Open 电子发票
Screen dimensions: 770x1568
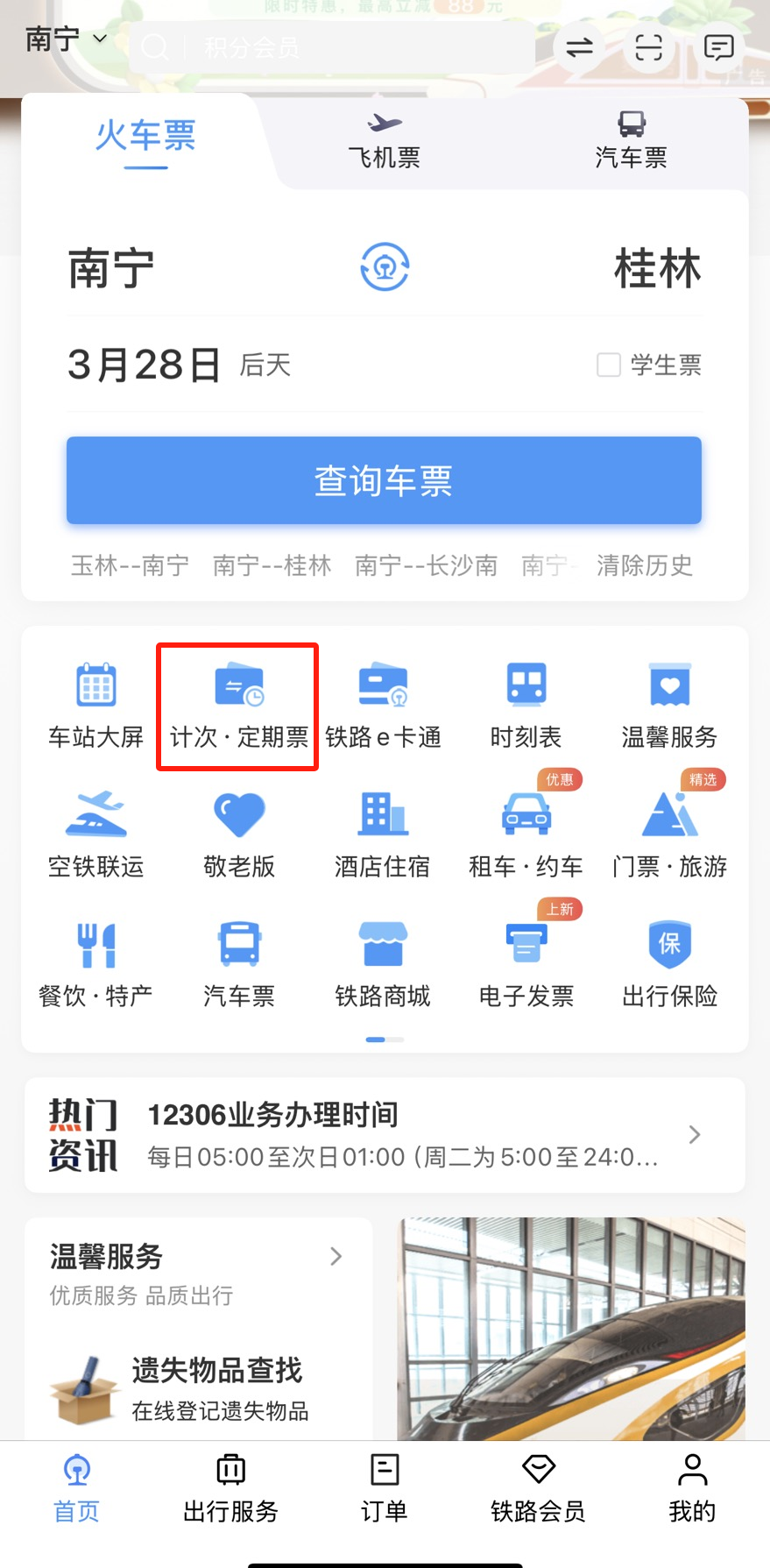526,964
